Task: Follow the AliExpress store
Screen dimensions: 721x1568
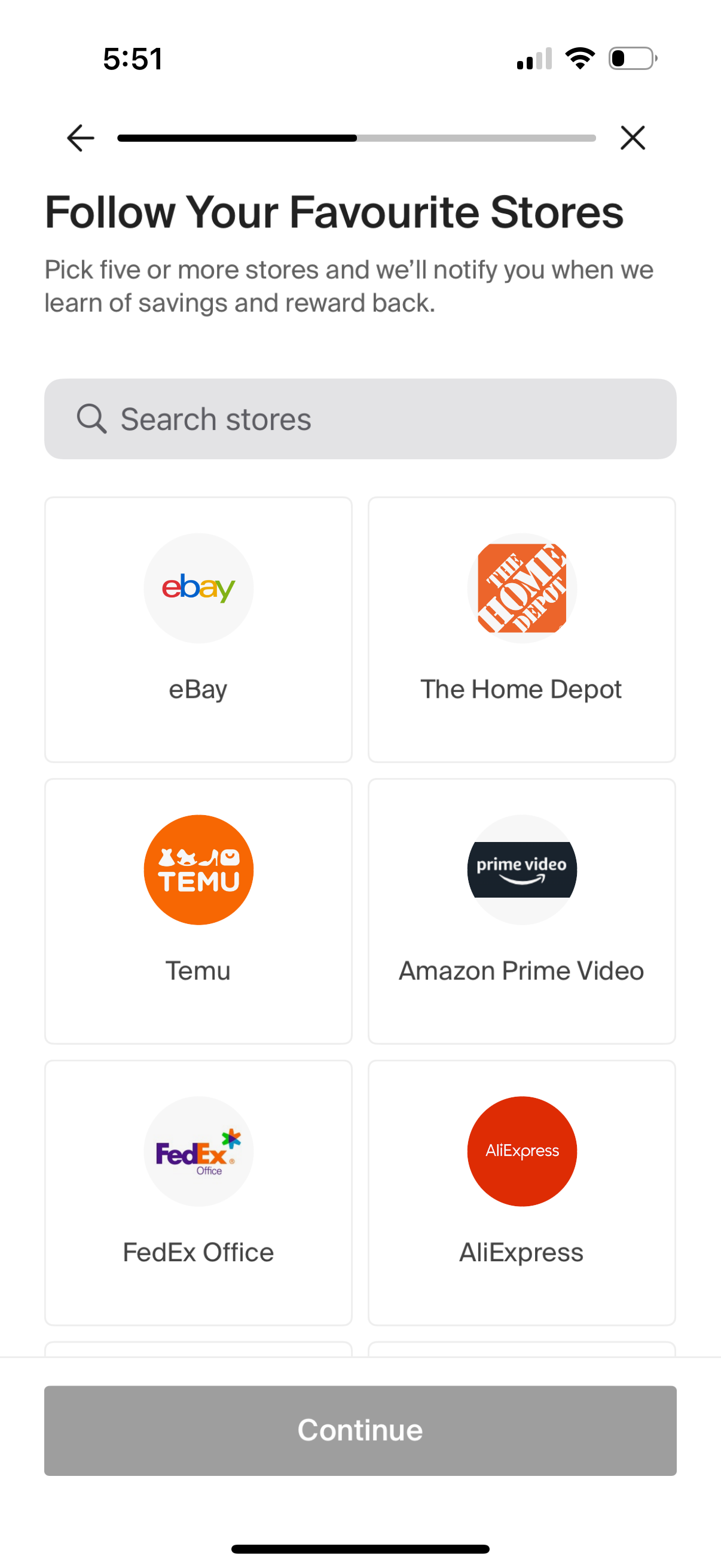Action: (x=521, y=1192)
